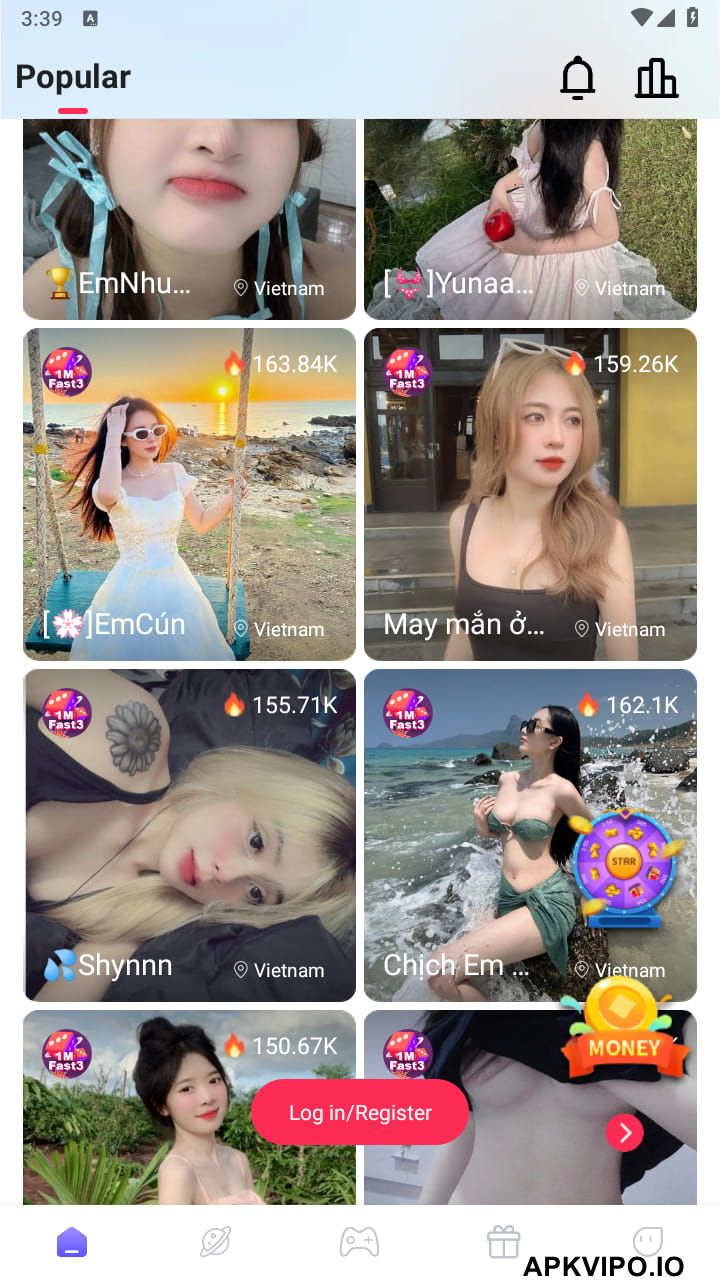Open the notifications bell
Image resolution: width=720 pixels, height=1280 pixels.
pos(577,78)
